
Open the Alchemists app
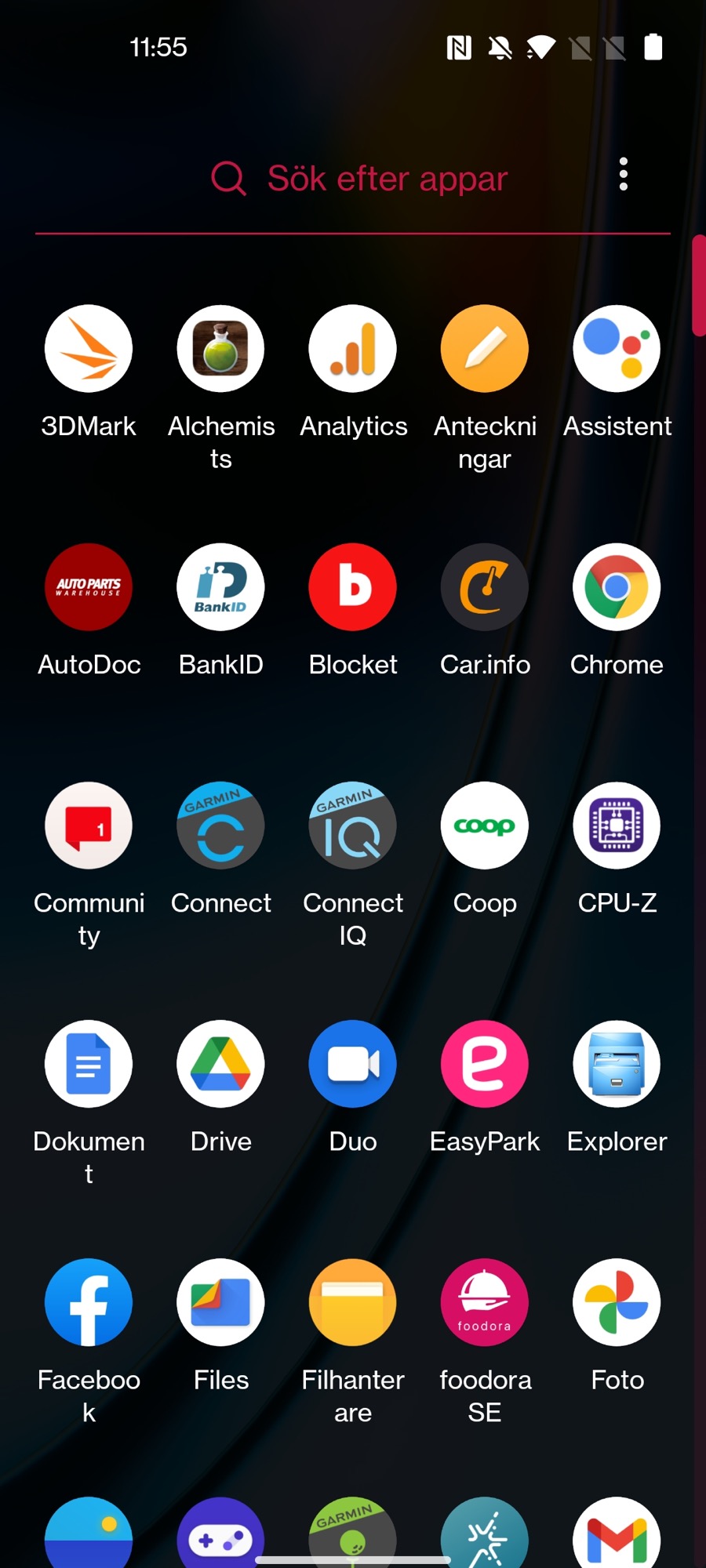click(220, 349)
